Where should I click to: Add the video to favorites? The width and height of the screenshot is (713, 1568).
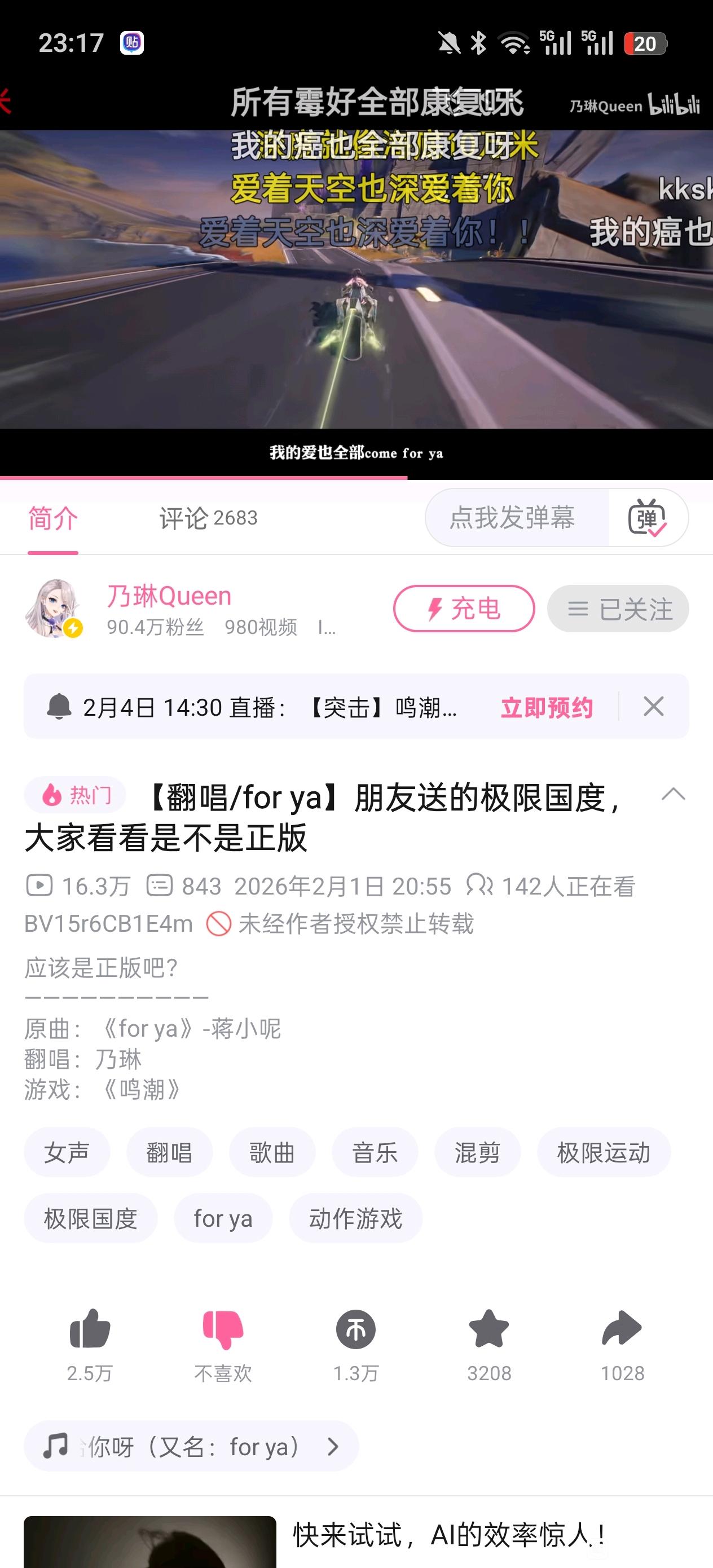tap(489, 1330)
